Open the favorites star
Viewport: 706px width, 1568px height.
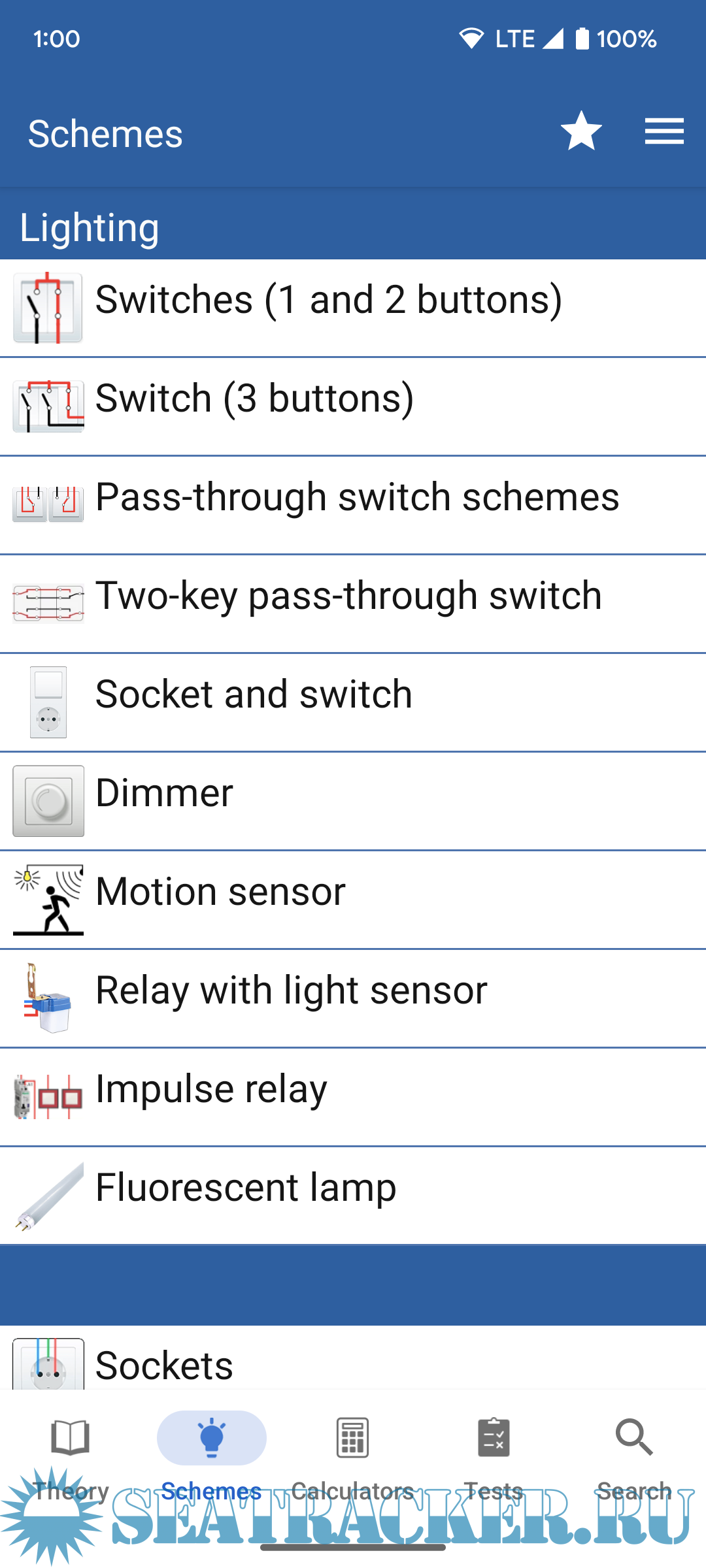point(580,131)
